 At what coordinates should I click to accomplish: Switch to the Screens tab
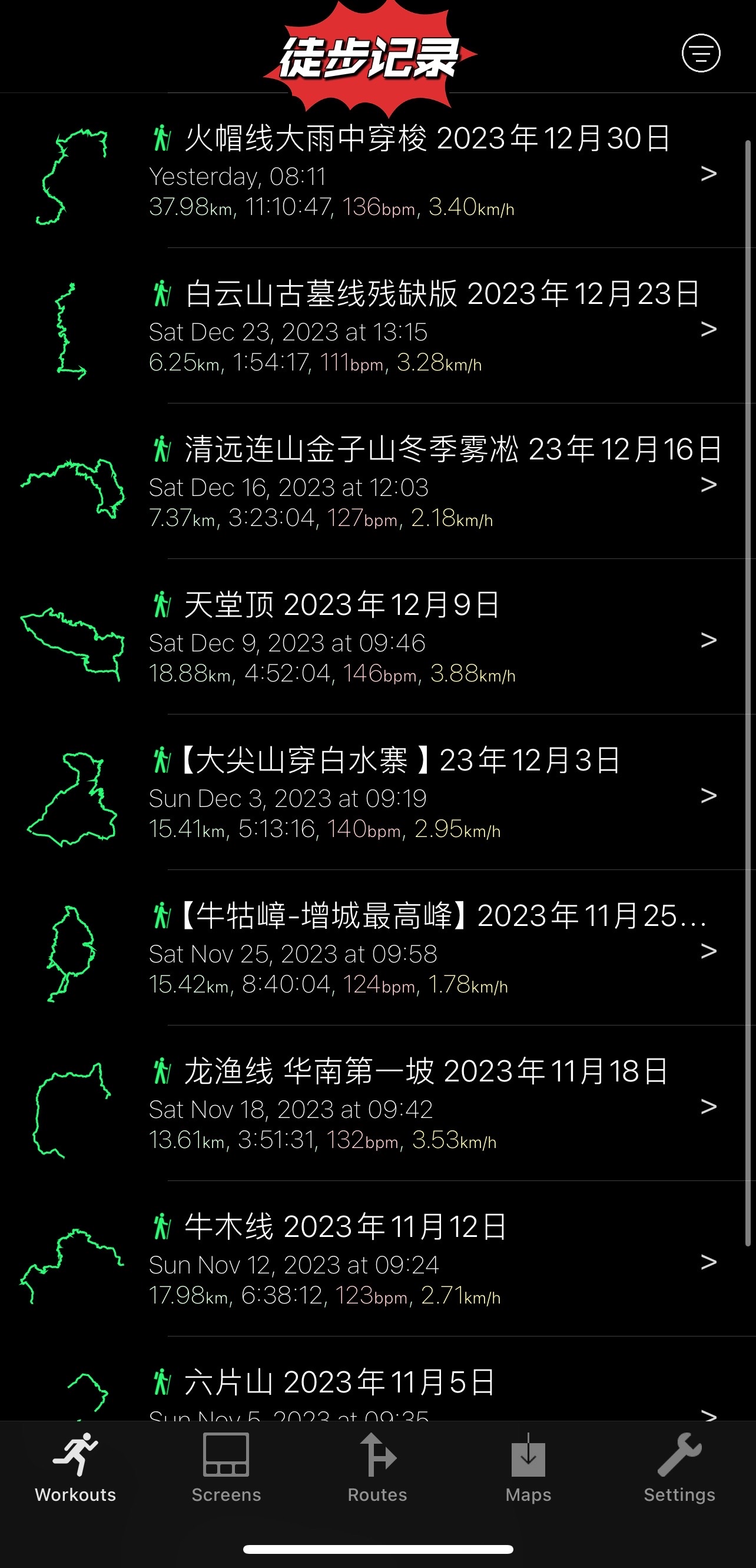point(226,1467)
